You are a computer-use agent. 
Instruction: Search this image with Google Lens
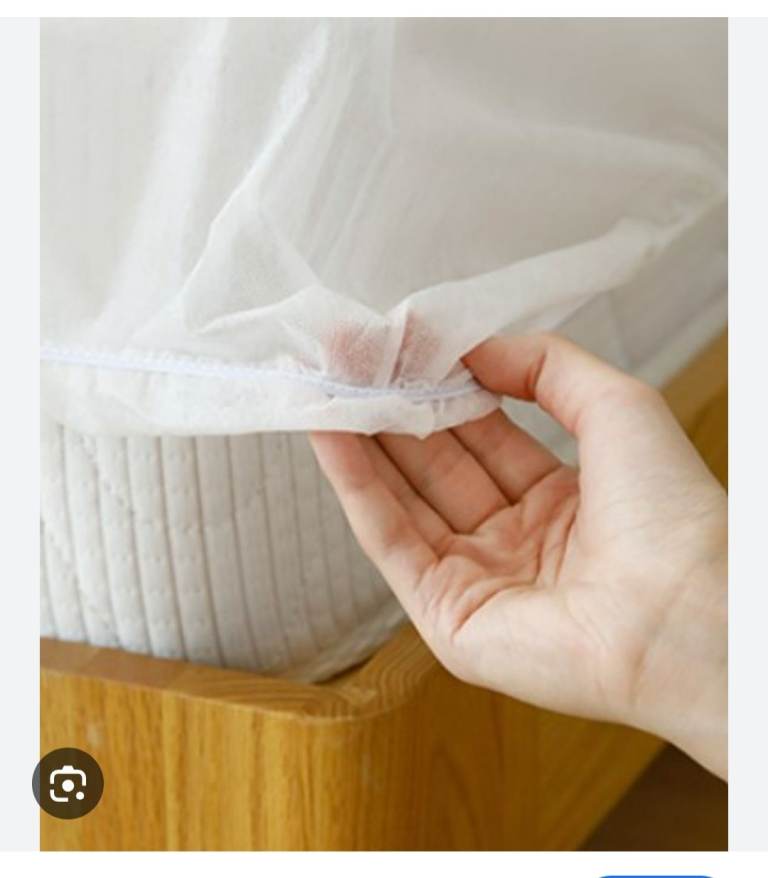pyautogui.click(x=68, y=785)
